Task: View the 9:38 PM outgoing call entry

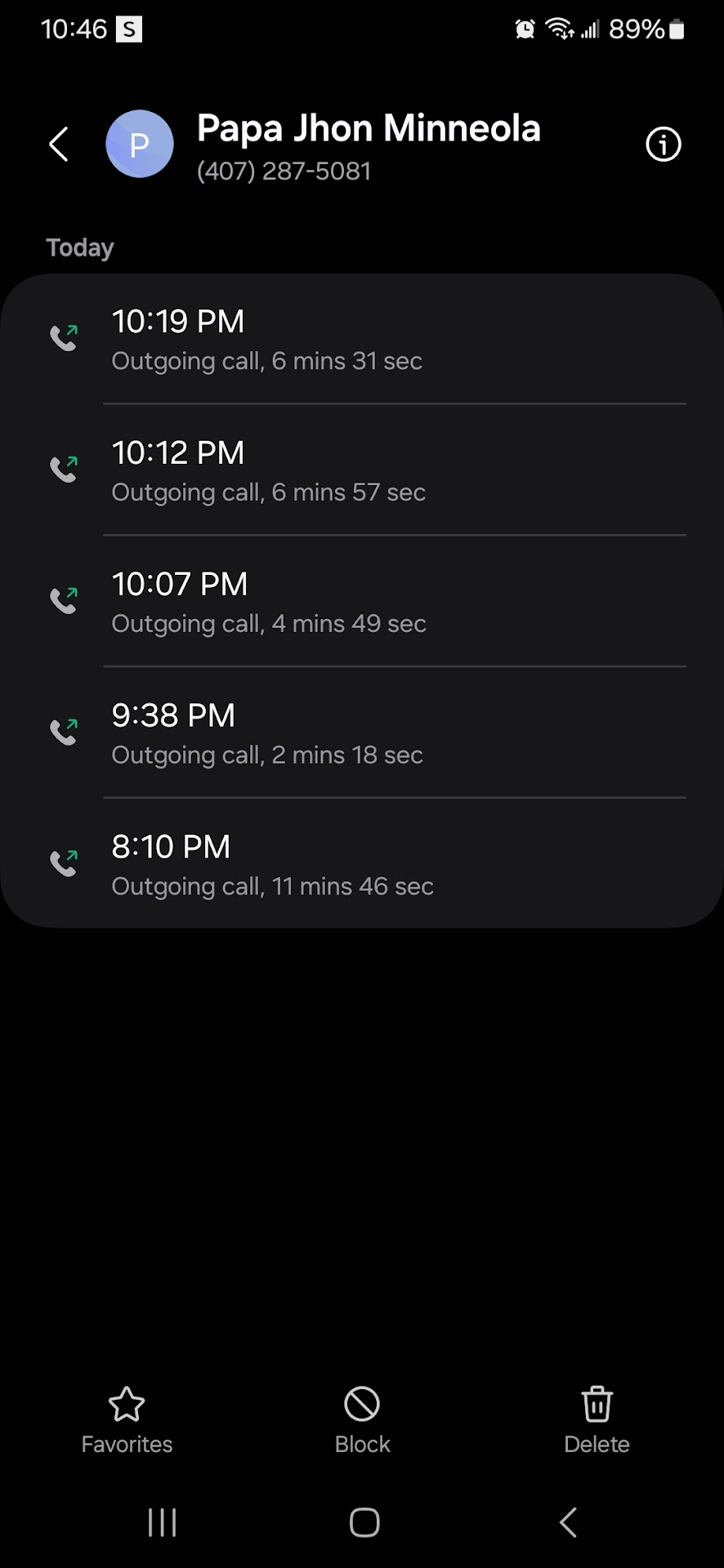Action: click(361, 733)
